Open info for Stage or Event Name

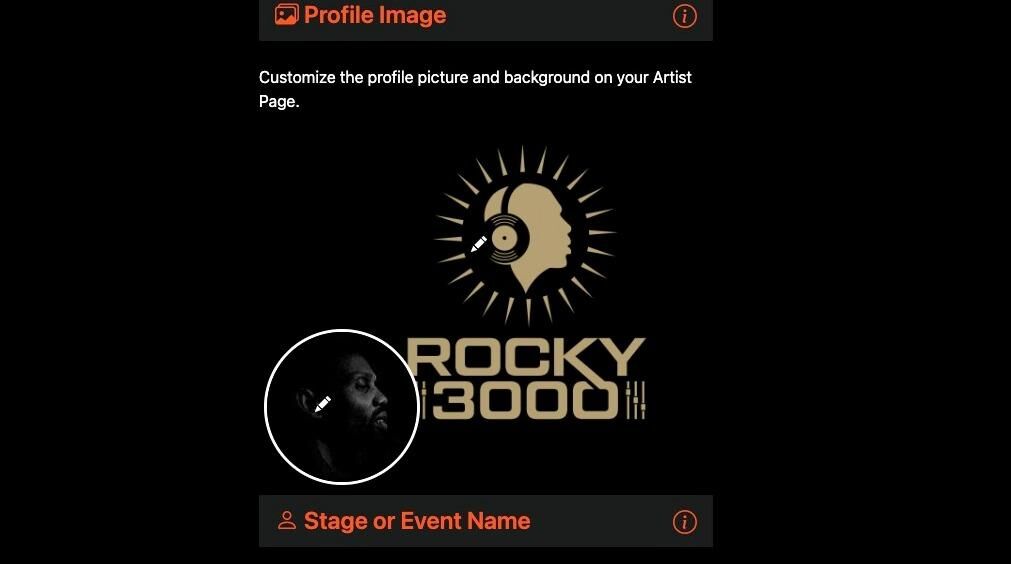(x=684, y=522)
